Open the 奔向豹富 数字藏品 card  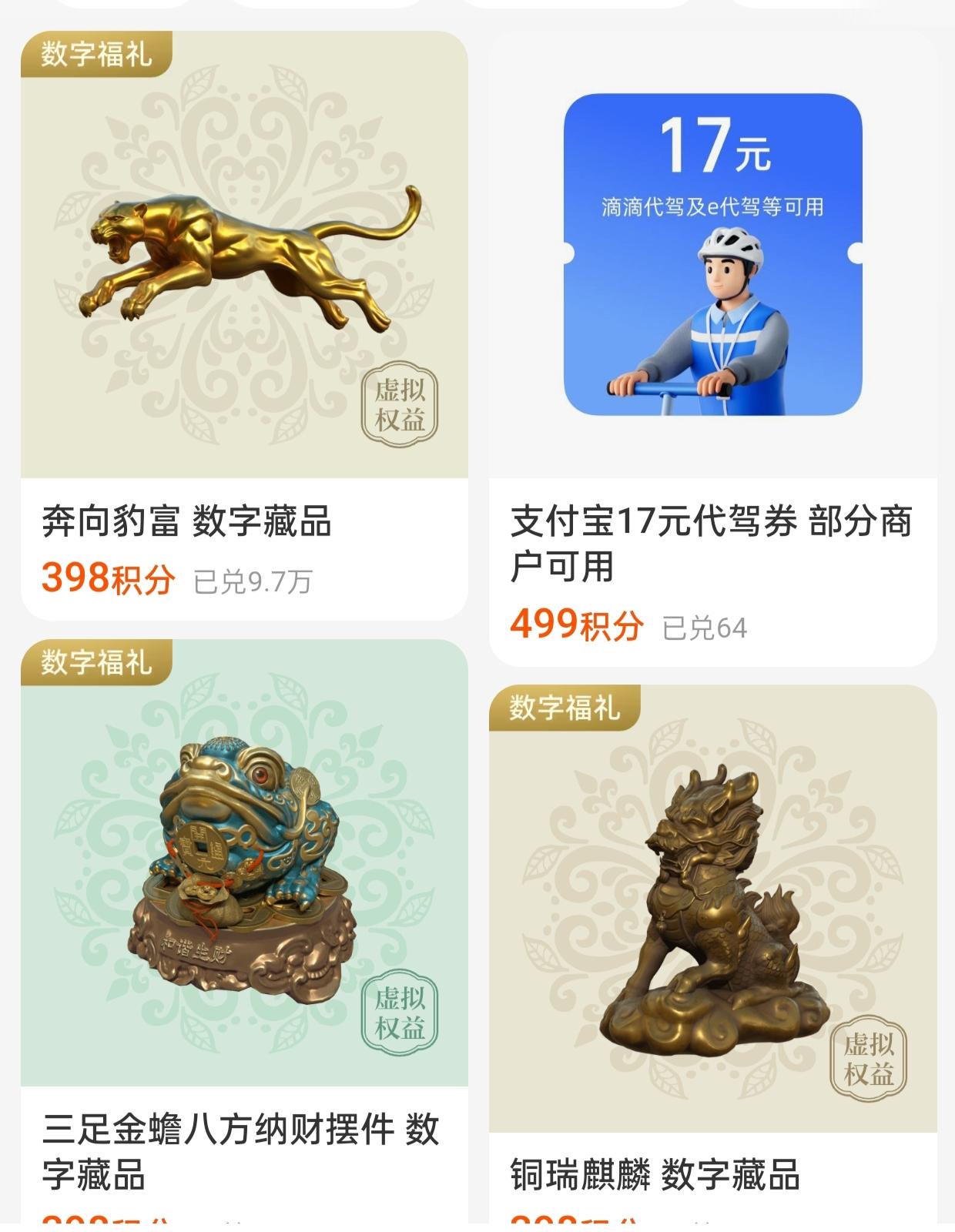tap(243, 323)
